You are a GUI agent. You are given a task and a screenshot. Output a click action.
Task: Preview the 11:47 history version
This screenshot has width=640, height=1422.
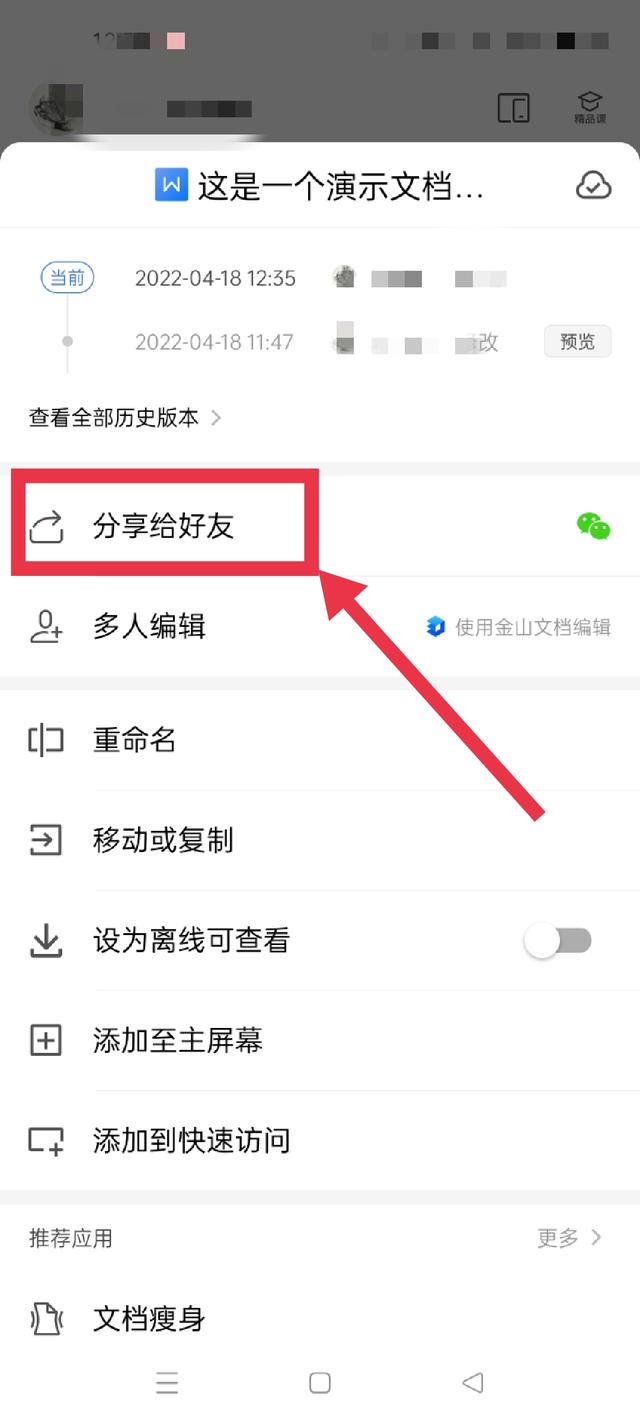coord(577,342)
